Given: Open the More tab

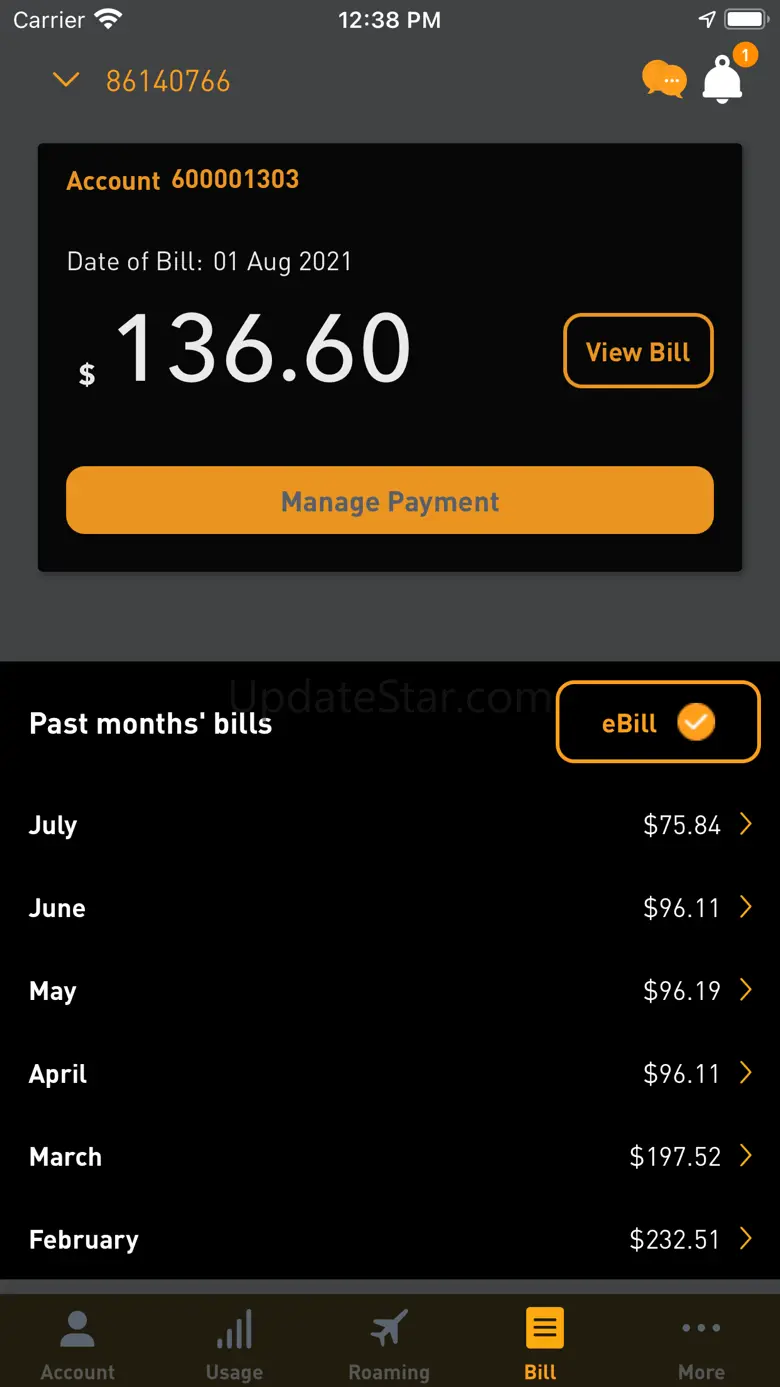Looking at the screenshot, I should tap(701, 1344).
